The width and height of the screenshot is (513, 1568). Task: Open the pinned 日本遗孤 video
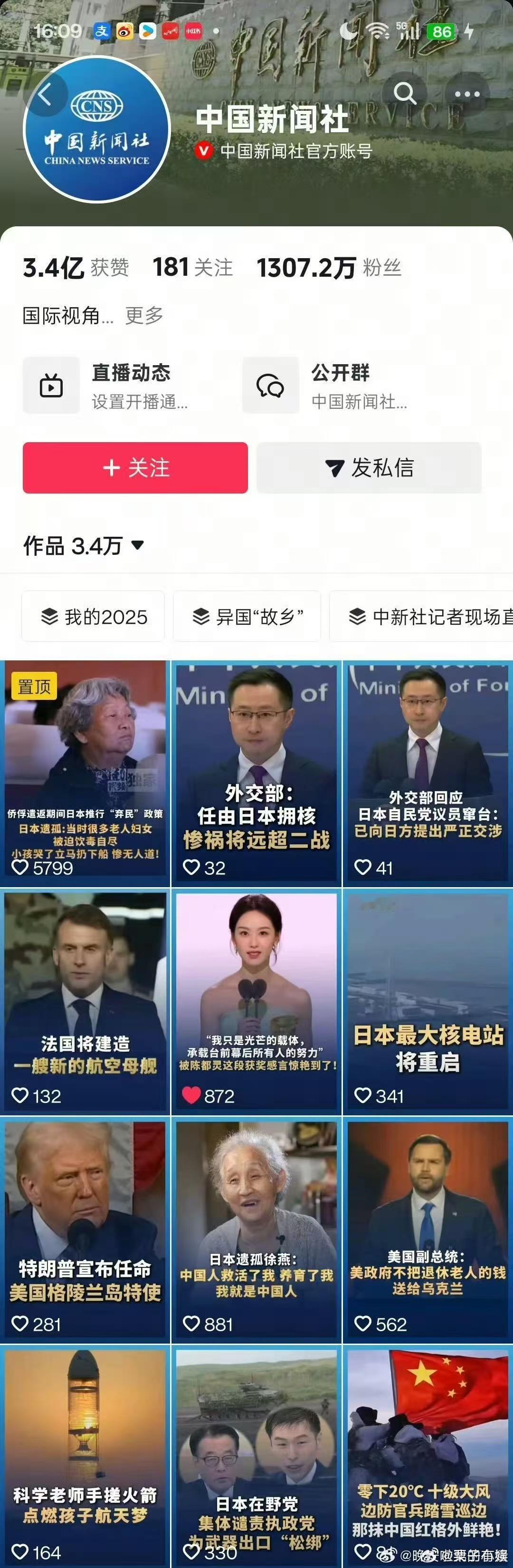pyautogui.click(x=85, y=773)
